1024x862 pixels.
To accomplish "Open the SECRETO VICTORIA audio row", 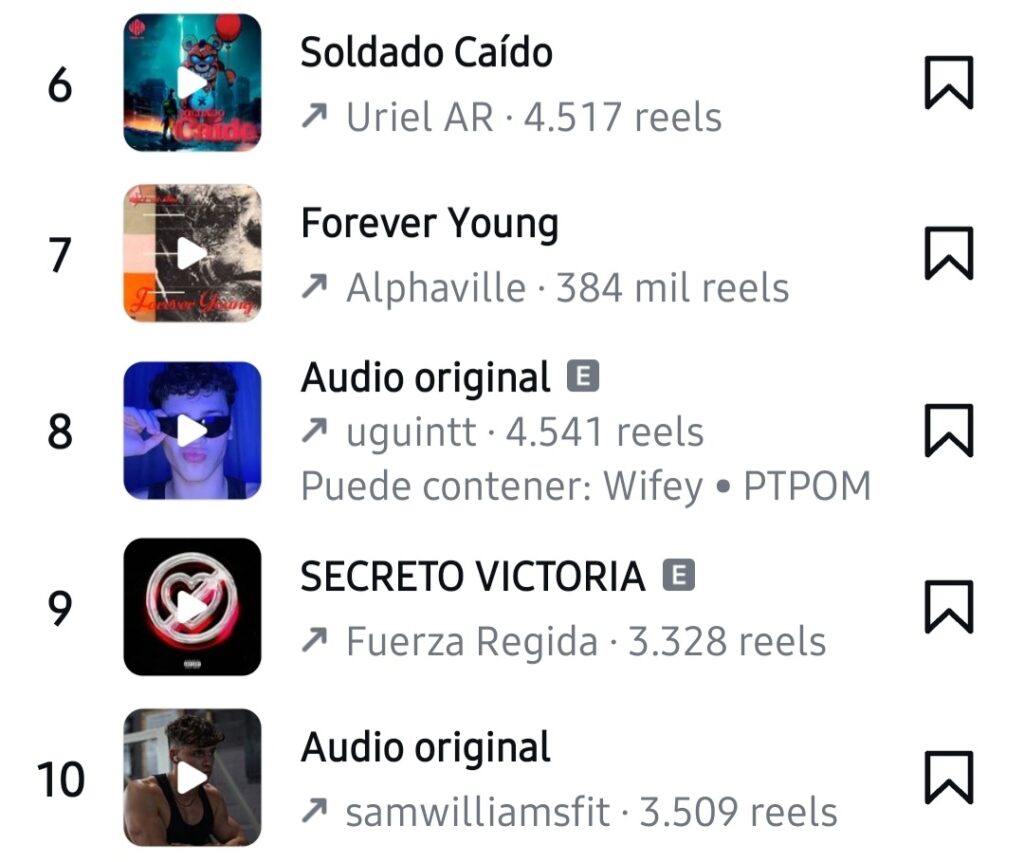I will (473, 577).
